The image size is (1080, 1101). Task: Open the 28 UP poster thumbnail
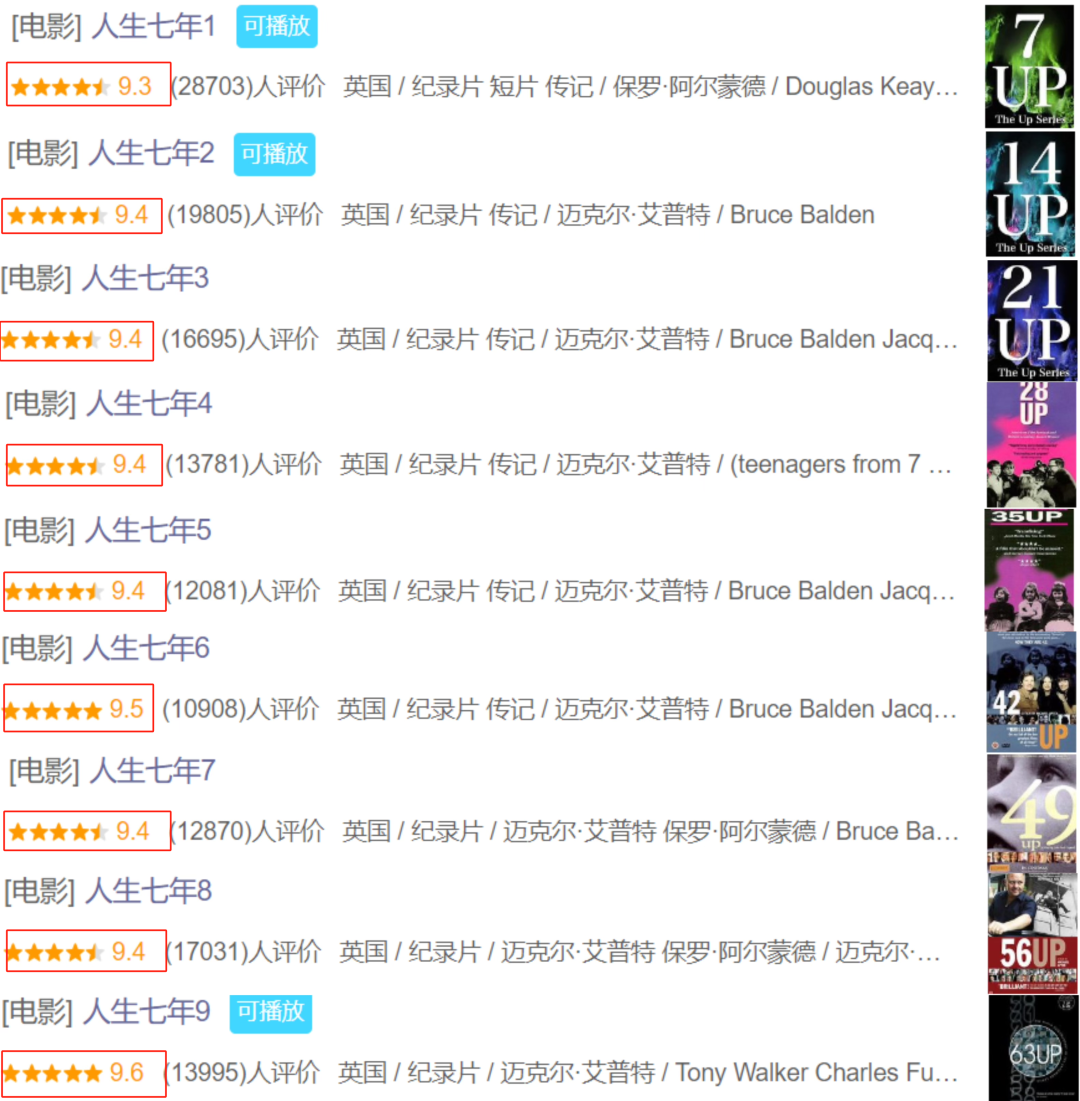(x=1030, y=444)
